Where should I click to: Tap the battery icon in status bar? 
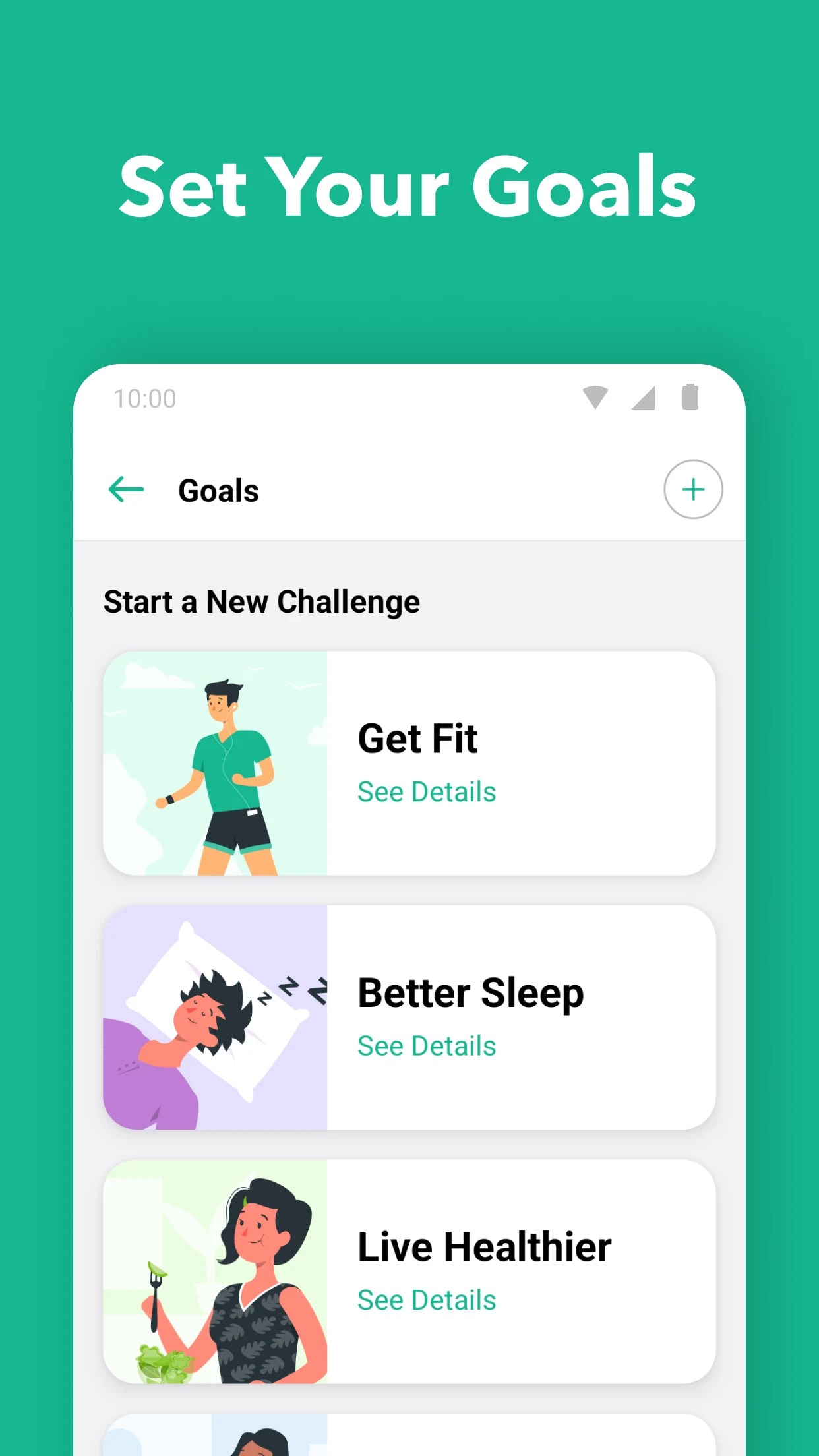pos(690,396)
